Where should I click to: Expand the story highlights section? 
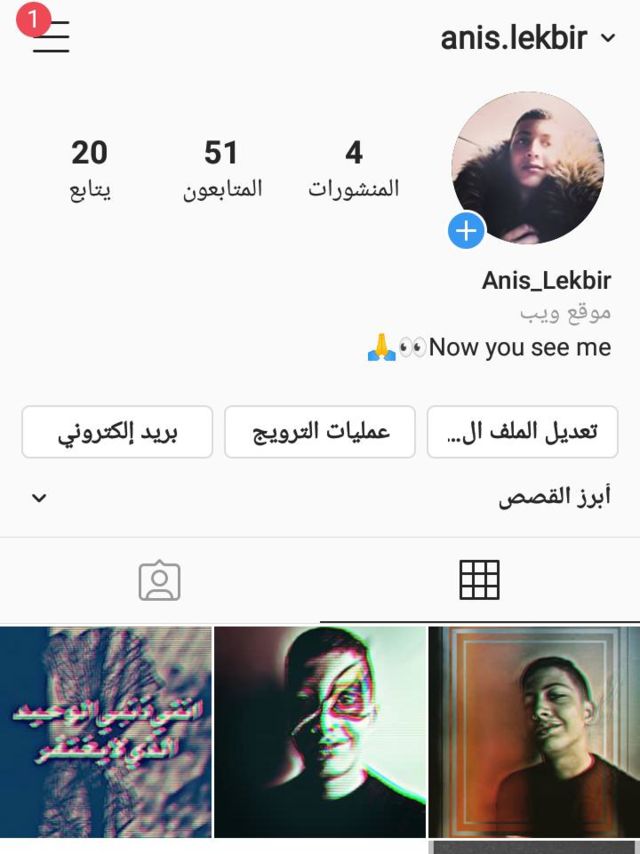(39, 497)
